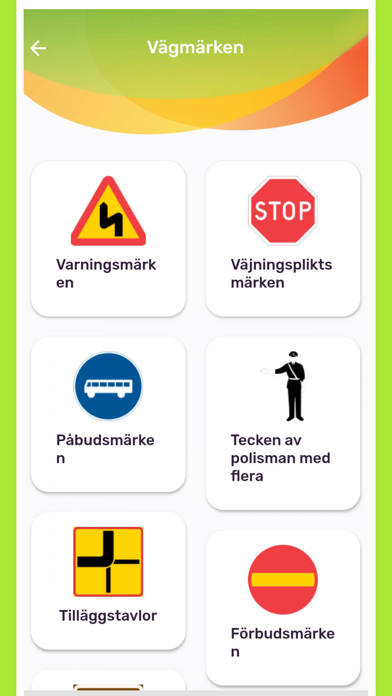
Task: Open the Varningsmärken card
Action: pos(108,239)
